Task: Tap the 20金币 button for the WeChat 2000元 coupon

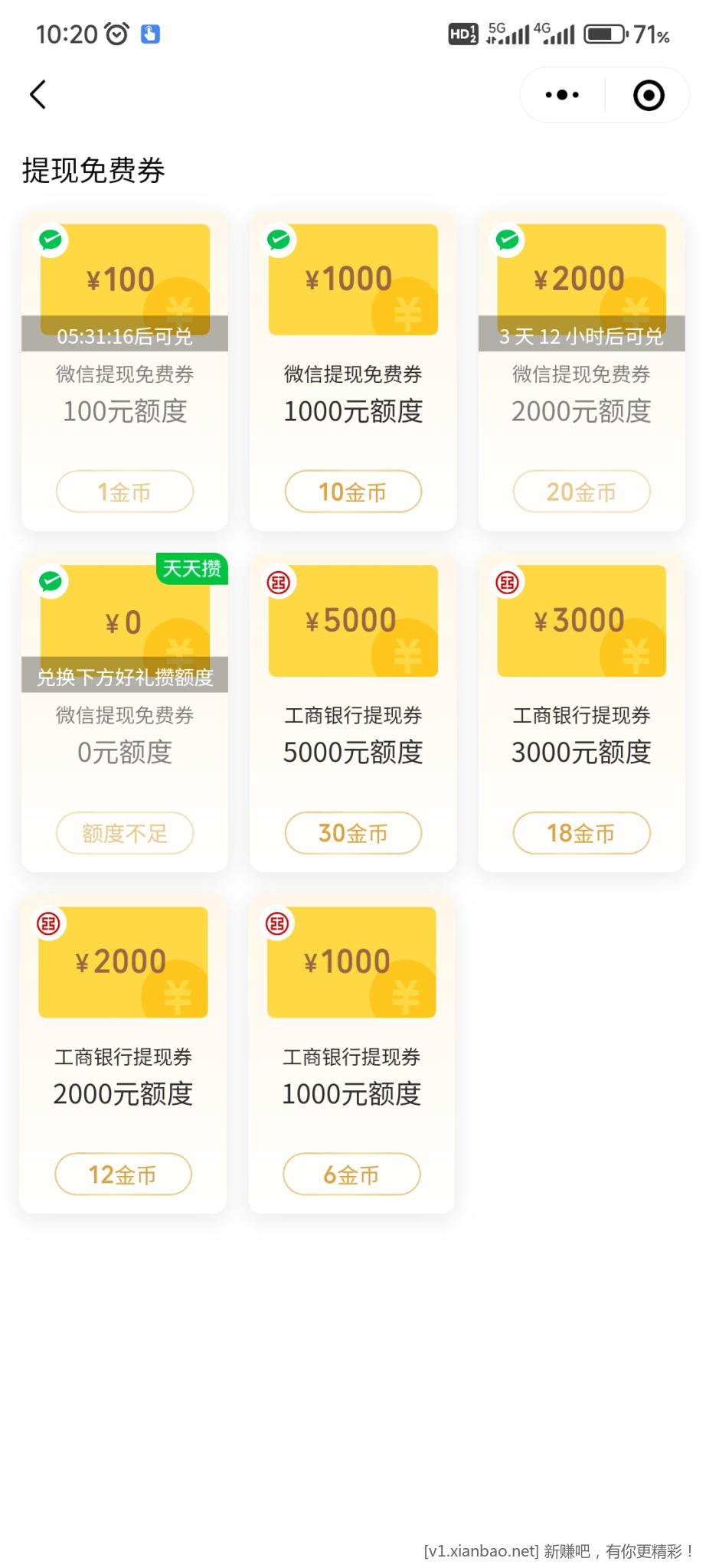Action: click(x=581, y=492)
